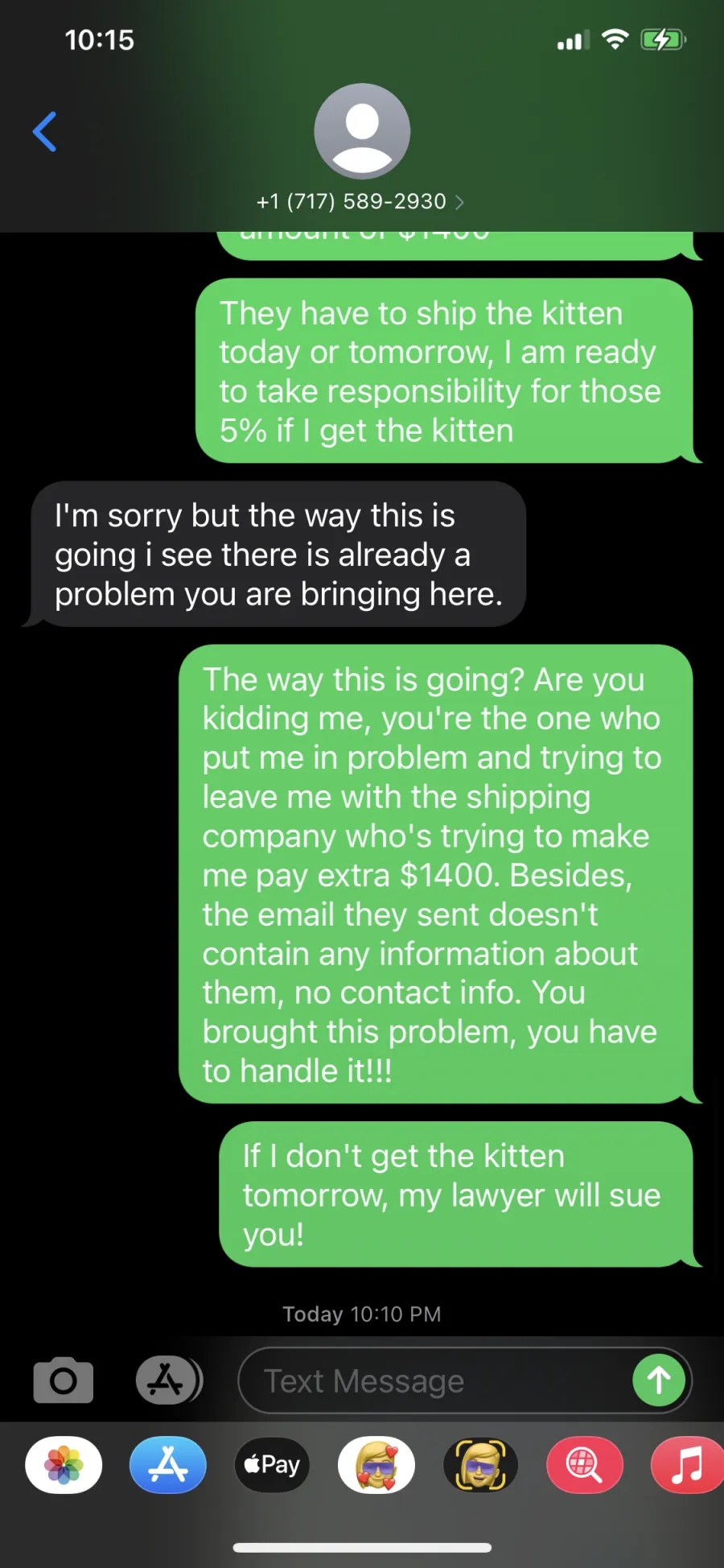This screenshot has width=724, height=1568.
Task: Send the message with the green arrow
Action: coord(659,1380)
